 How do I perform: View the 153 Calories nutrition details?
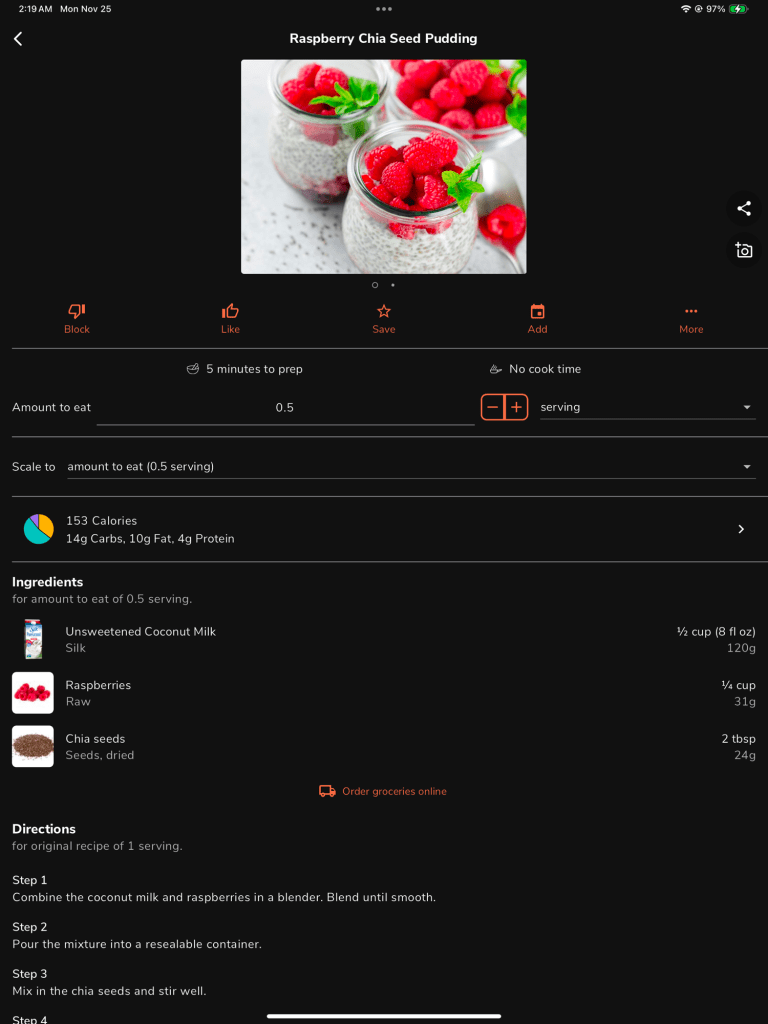coord(384,529)
